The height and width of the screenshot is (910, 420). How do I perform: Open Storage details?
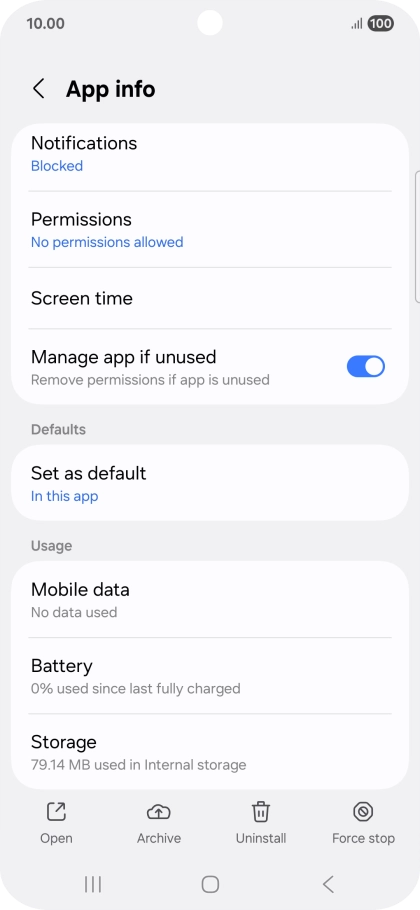[x=210, y=753]
